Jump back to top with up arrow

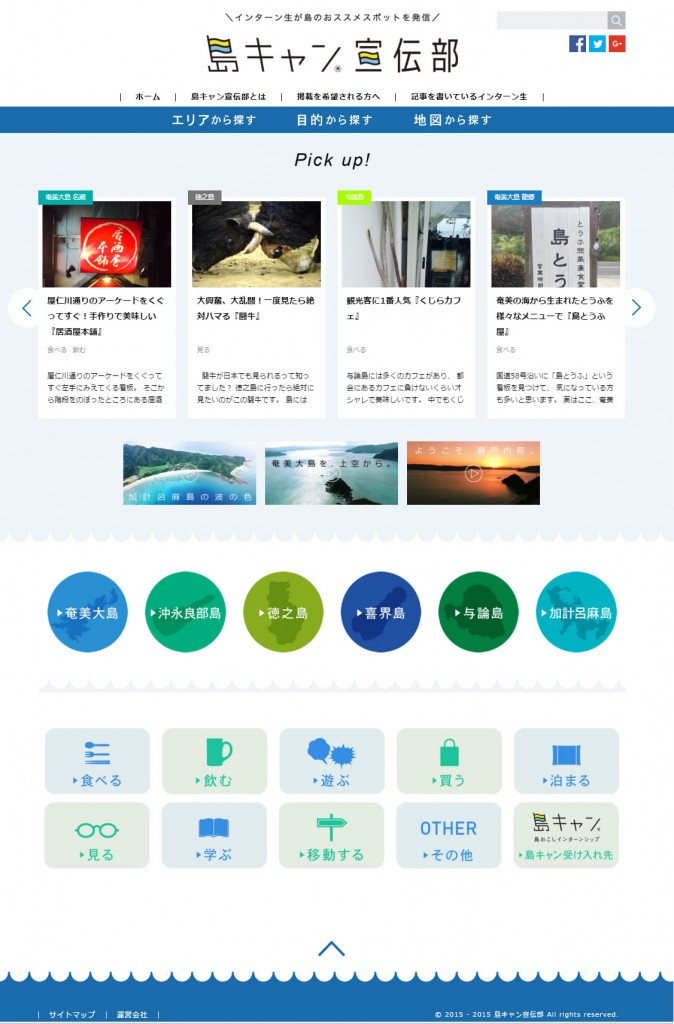pyautogui.click(x=331, y=948)
